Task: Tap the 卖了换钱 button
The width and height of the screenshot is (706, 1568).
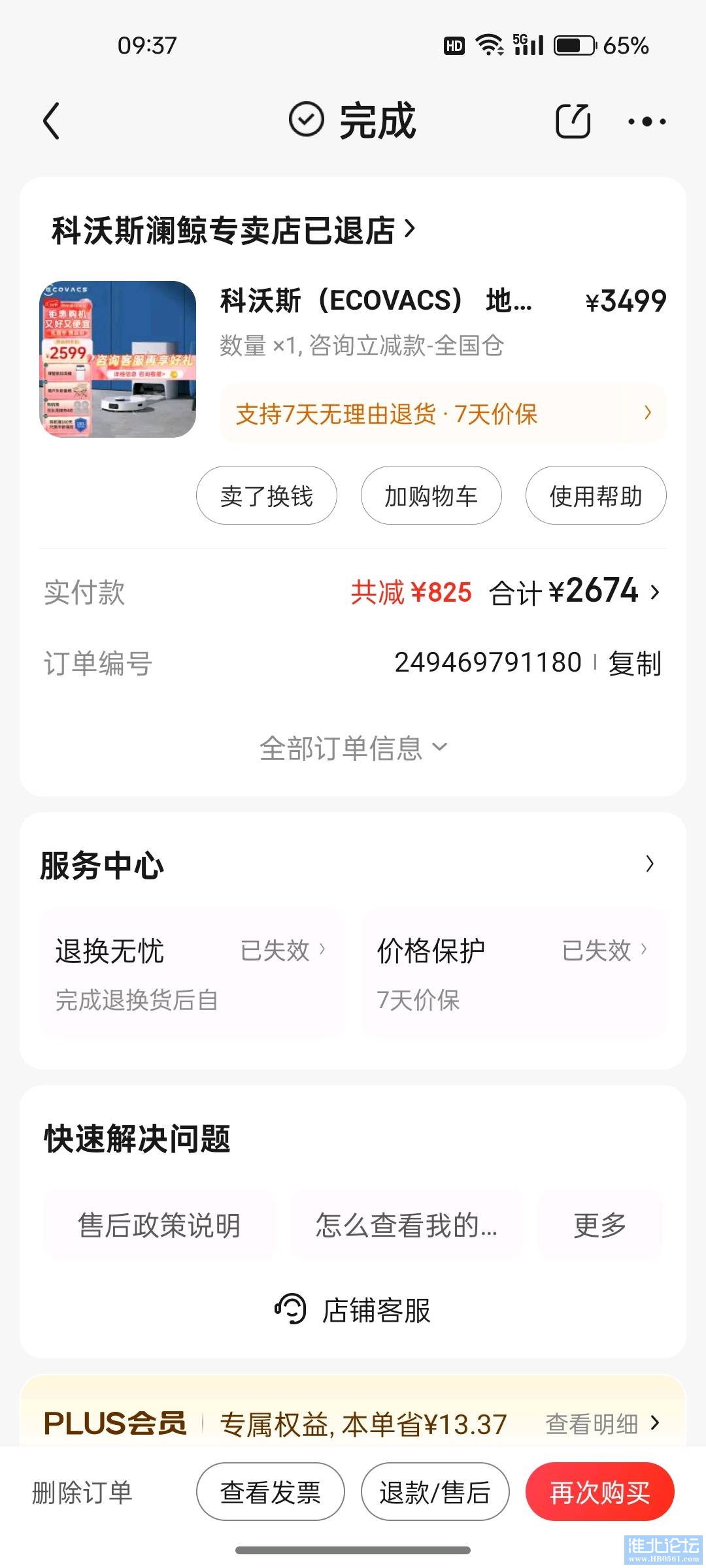Action: tap(267, 496)
